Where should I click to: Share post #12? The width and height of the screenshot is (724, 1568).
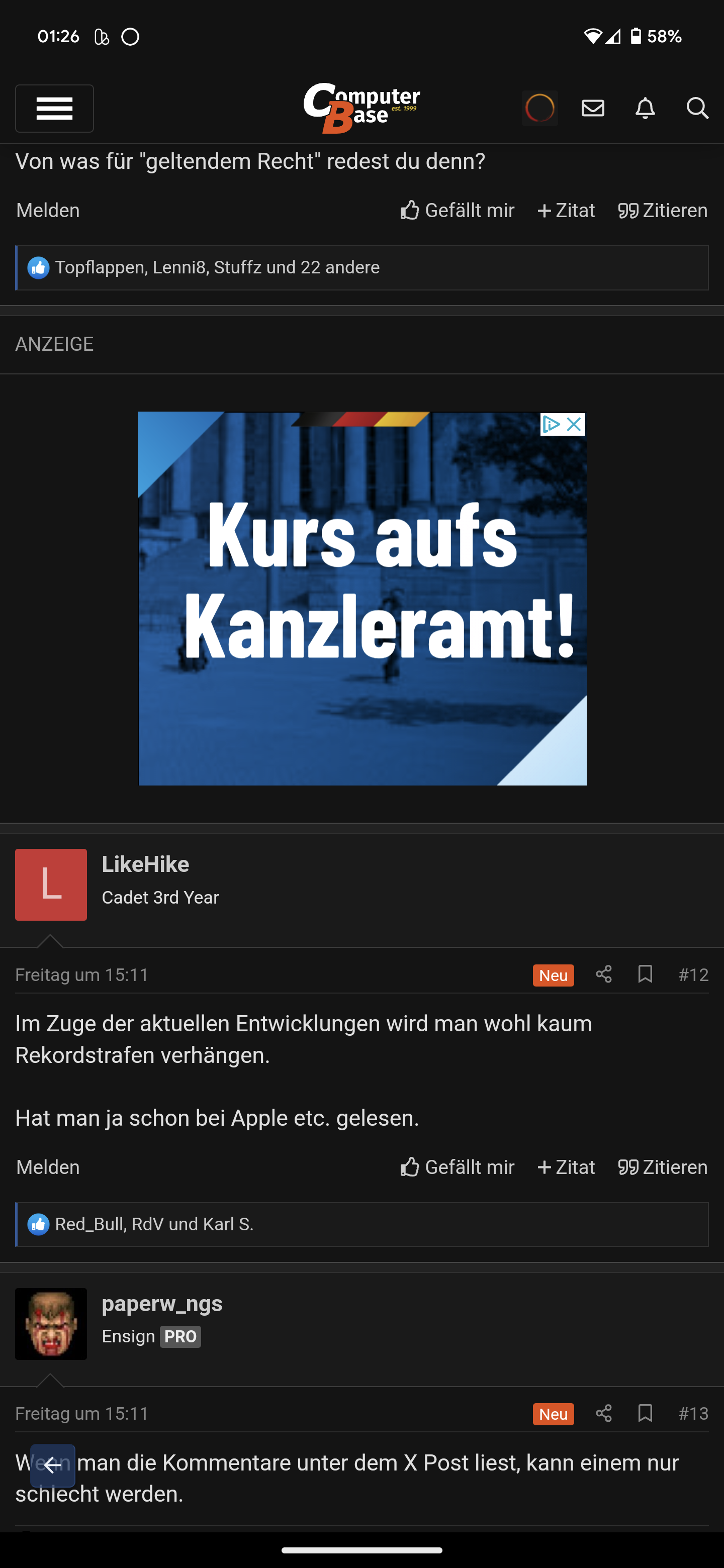point(603,974)
